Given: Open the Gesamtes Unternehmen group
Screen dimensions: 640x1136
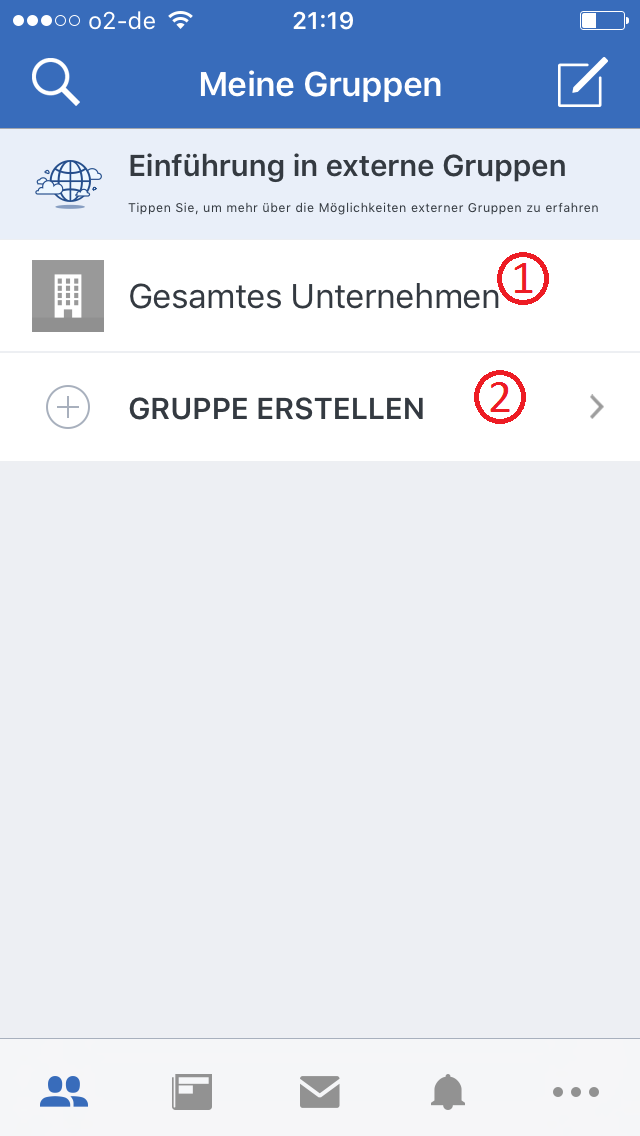Looking at the screenshot, I should [x=320, y=296].
